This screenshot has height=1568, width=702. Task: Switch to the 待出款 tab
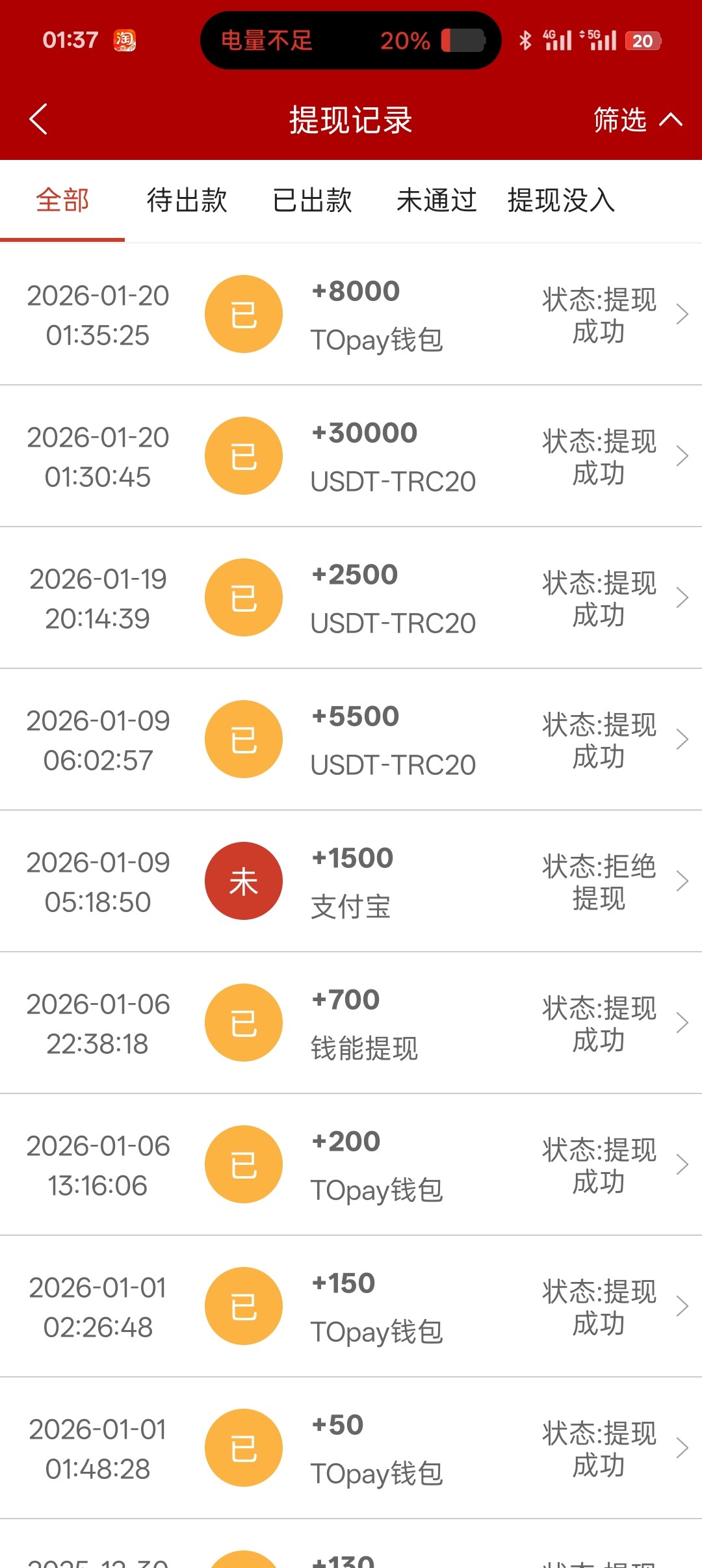pyautogui.click(x=187, y=200)
